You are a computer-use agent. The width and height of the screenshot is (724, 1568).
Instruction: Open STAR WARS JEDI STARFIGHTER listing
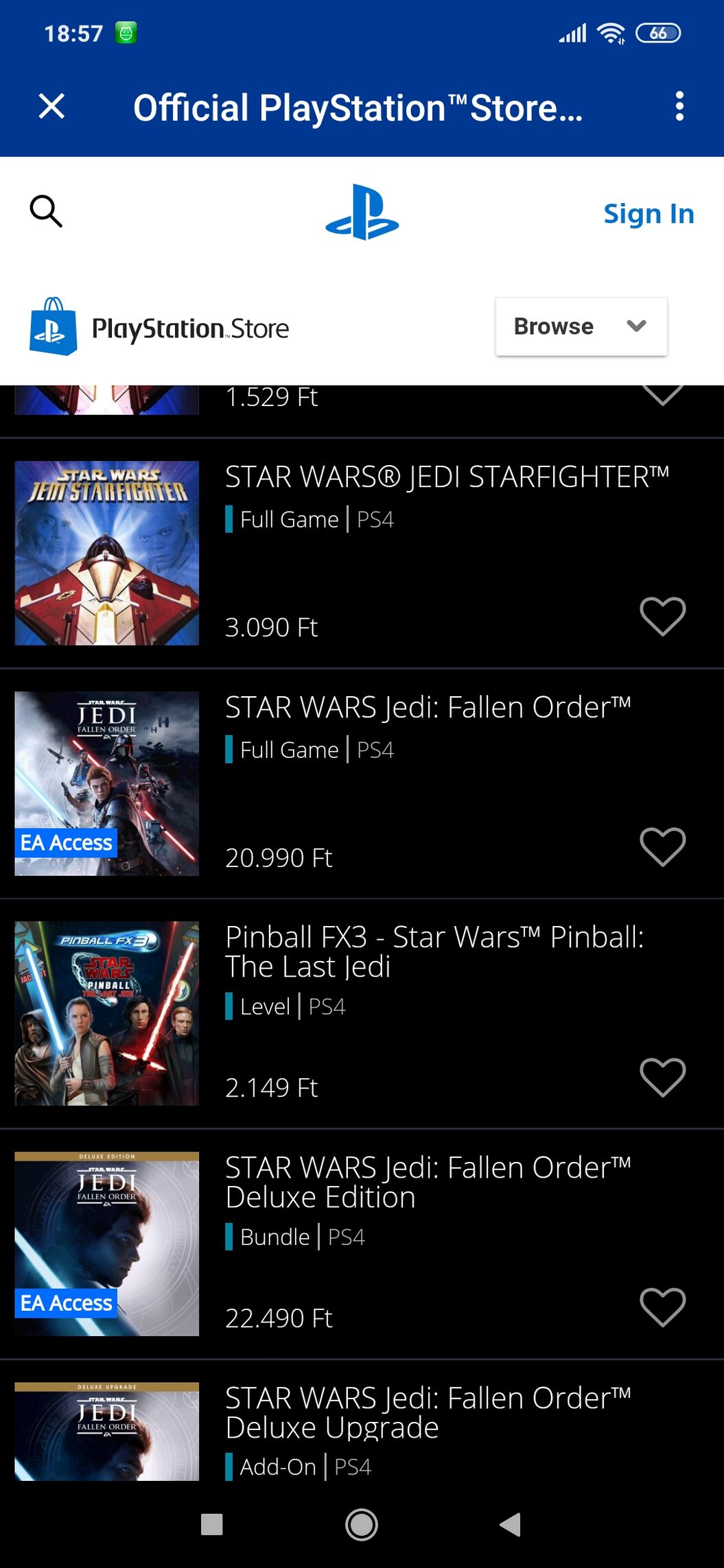(446, 477)
